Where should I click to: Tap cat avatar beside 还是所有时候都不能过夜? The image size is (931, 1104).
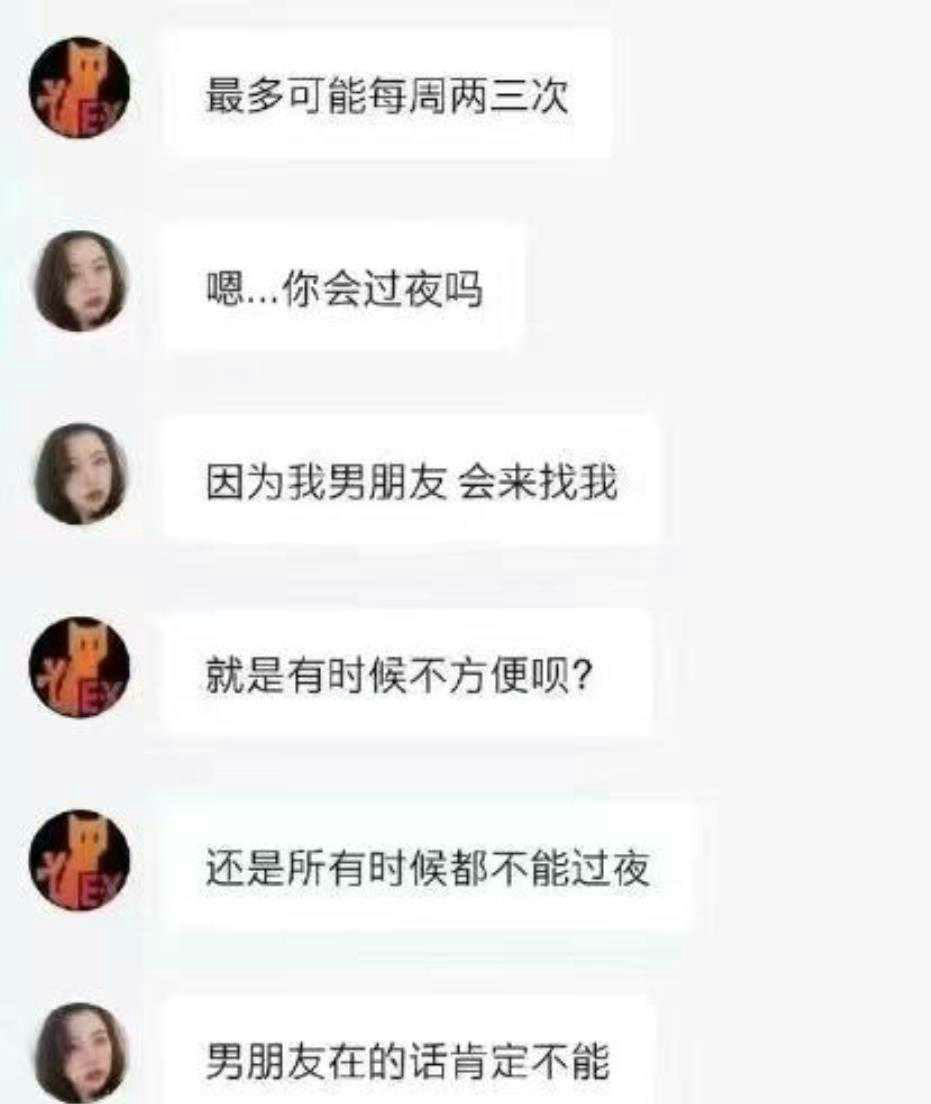[79, 860]
